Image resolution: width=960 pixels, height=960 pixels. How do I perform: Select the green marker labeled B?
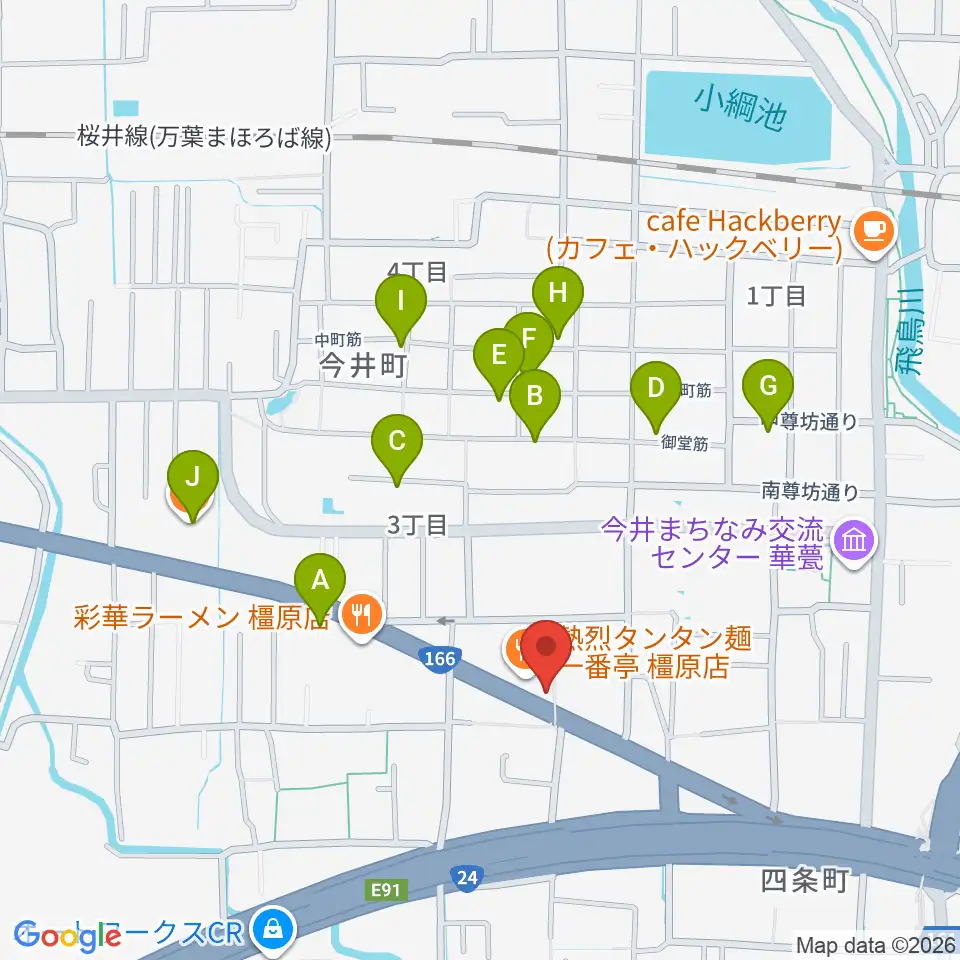(534, 403)
